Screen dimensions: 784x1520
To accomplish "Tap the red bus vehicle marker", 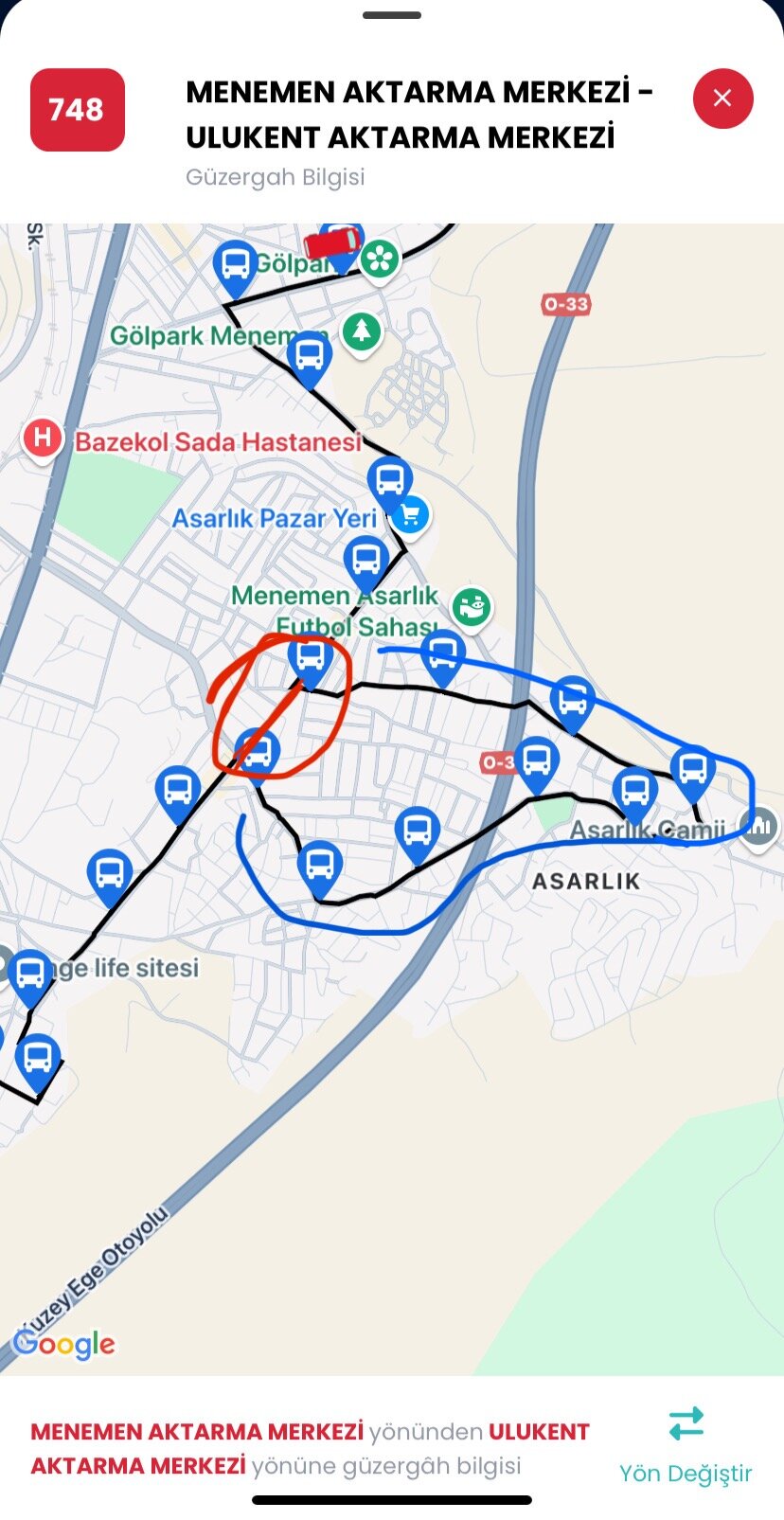I will pos(331,243).
